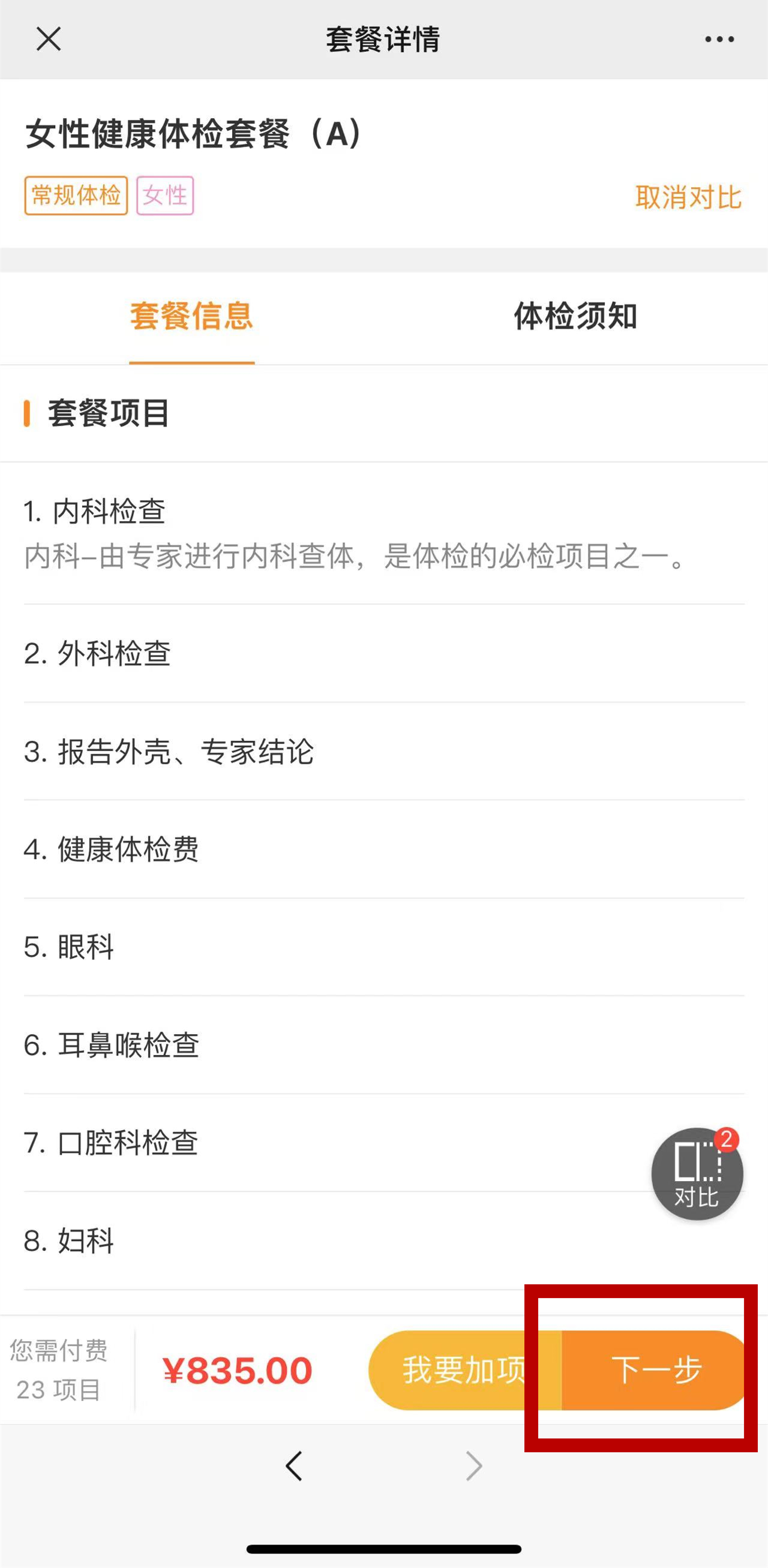This screenshot has height=1568, width=768.
Task: Go back with the browser back arrow
Action: (x=294, y=1466)
